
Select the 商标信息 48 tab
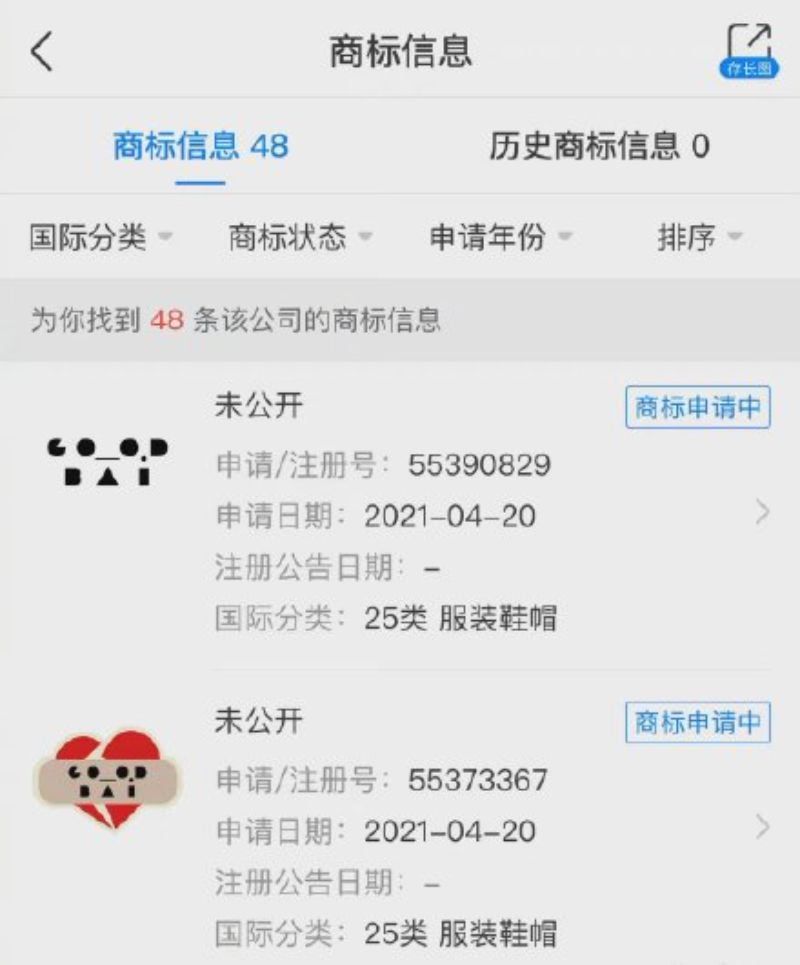click(200, 147)
